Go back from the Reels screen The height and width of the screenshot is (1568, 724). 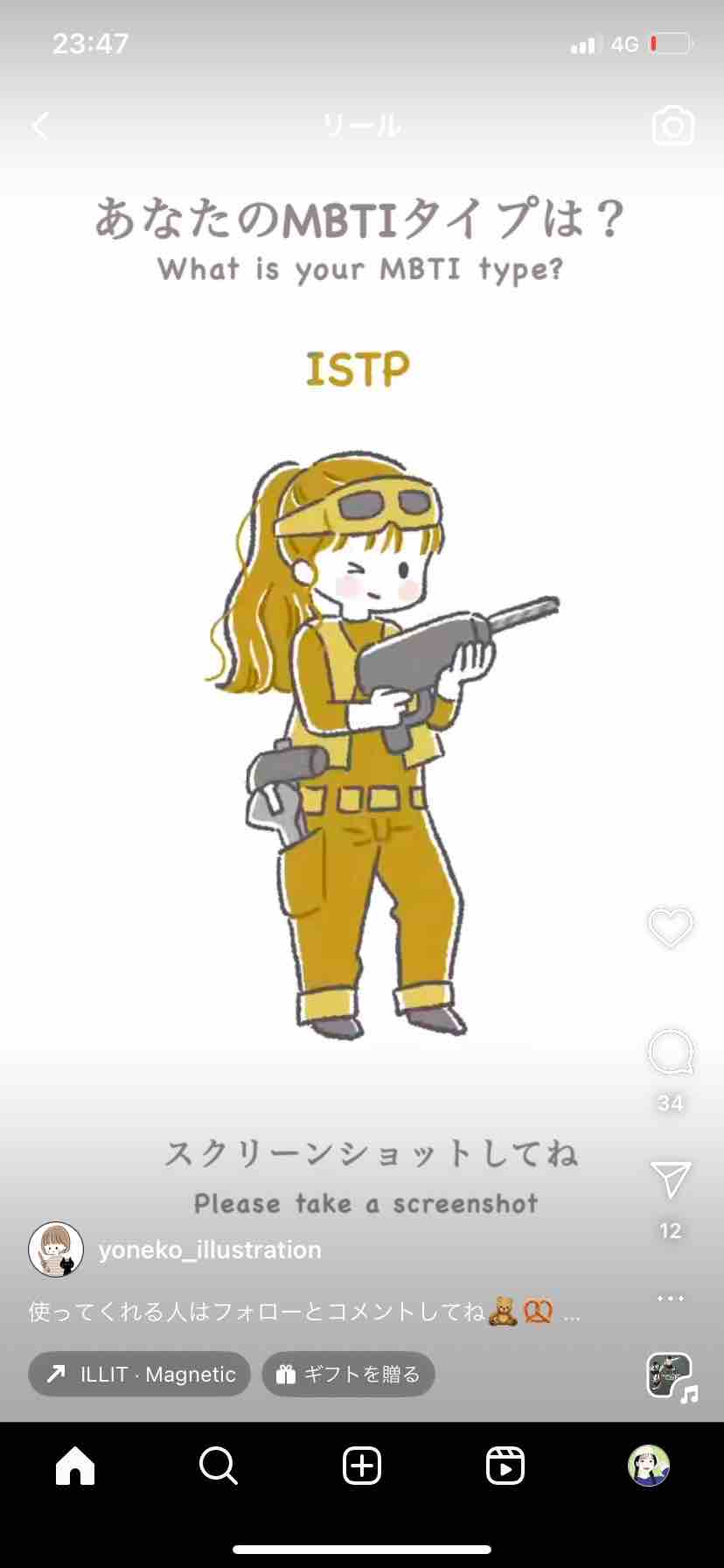[40, 126]
